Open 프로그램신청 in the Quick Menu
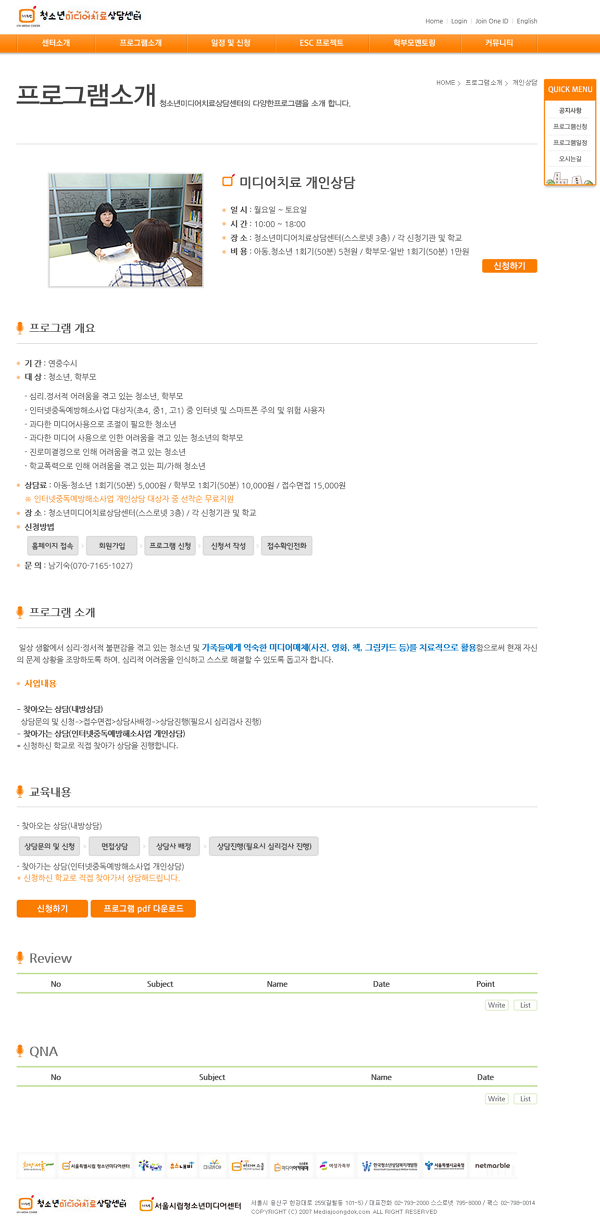 click(570, 126)
